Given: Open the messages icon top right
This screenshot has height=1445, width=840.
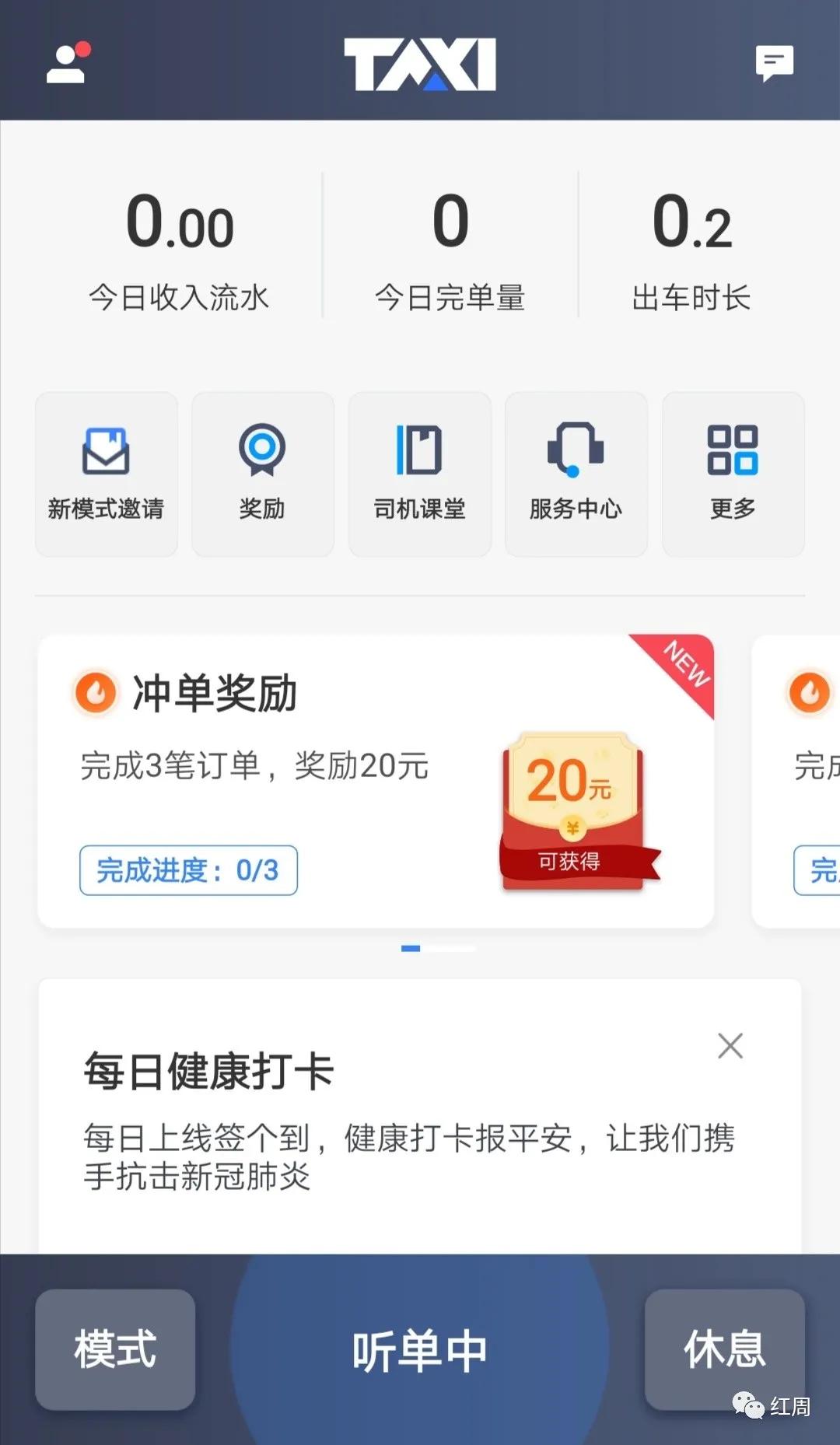Looking at the screenshot, I should pyautogui.click(x=772, y=62).
